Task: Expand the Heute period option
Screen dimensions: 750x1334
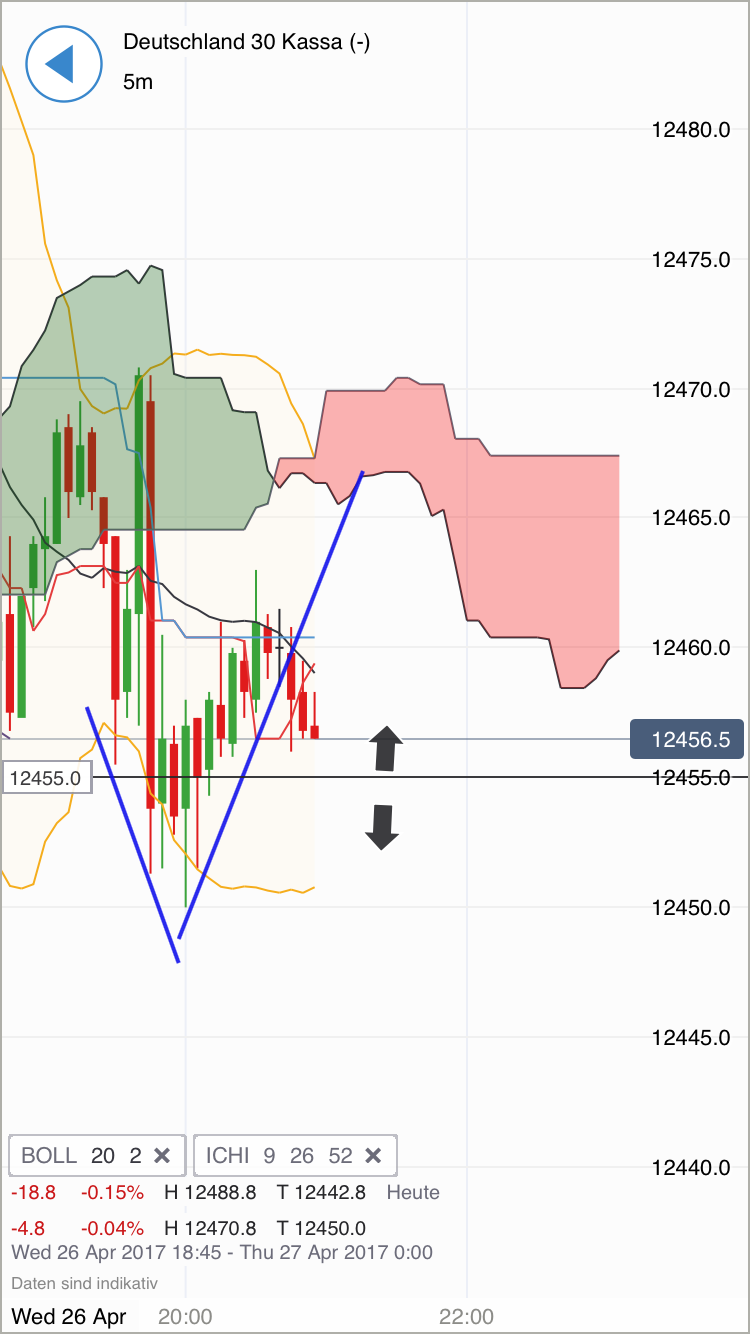Action: point(413,1192)
